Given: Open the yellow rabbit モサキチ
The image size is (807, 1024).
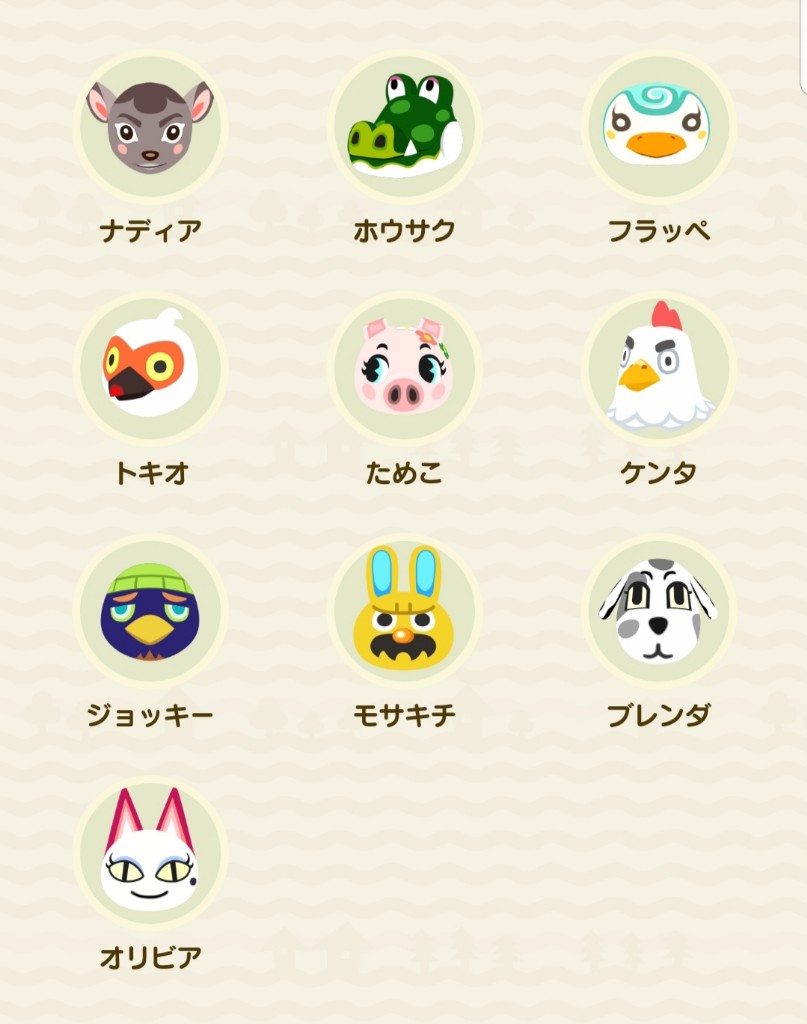Looking at the screenshot, I should point(404,611).
